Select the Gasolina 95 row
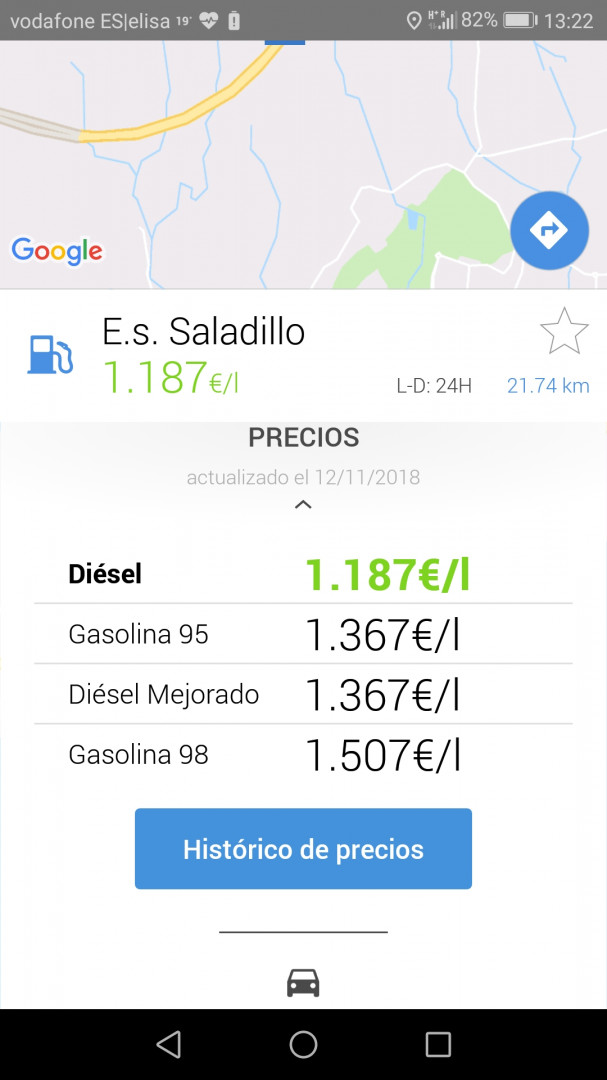Viewport: 607px width, 1080px height. (x=303, y=634)
